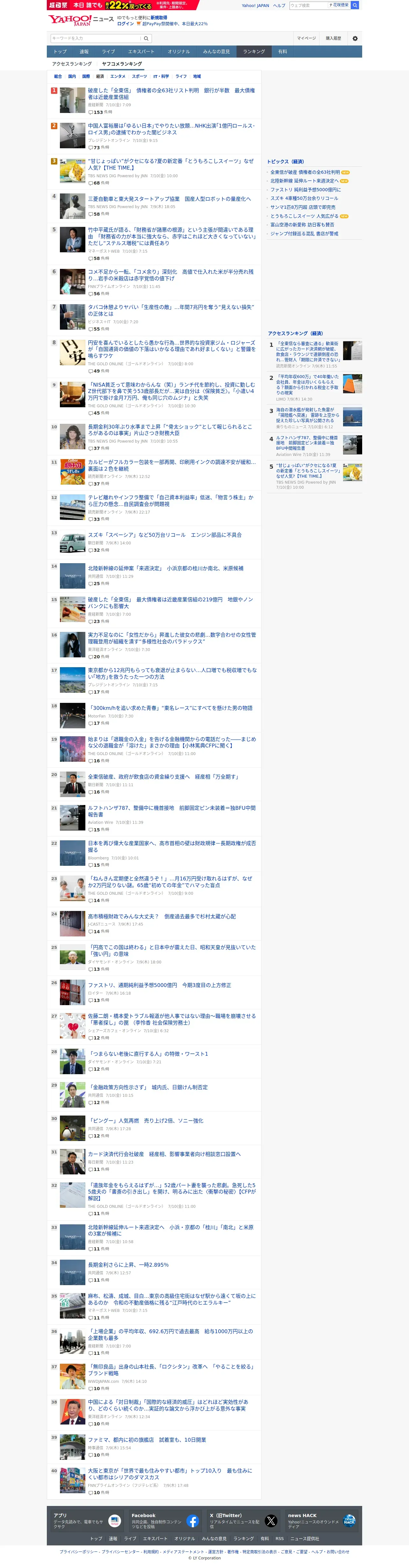
Task: Tap the ログイン link
Action: [126, 24]
